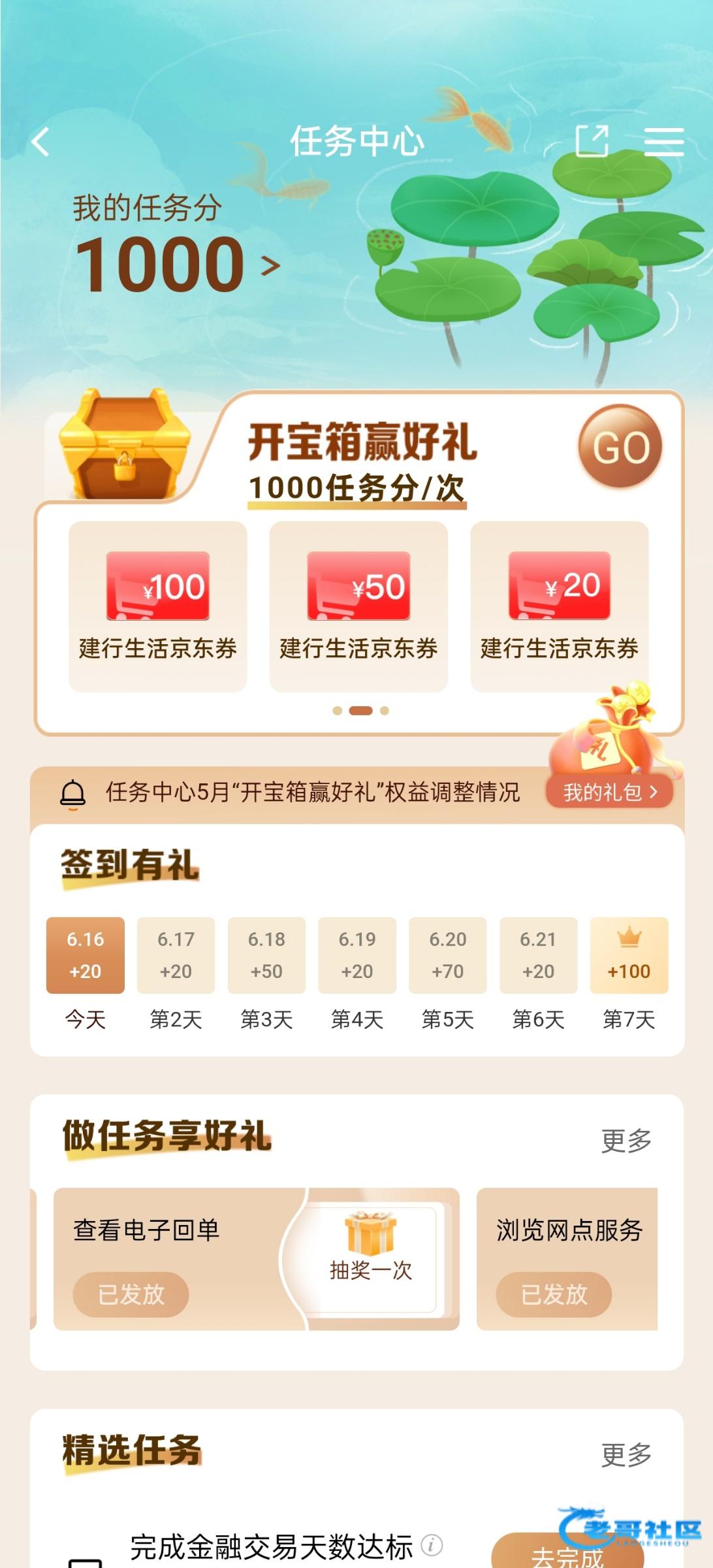Open the 5月开宝箱赢好礼 notice
Viewport: 713px width, 1568px height.
(313, 792)
